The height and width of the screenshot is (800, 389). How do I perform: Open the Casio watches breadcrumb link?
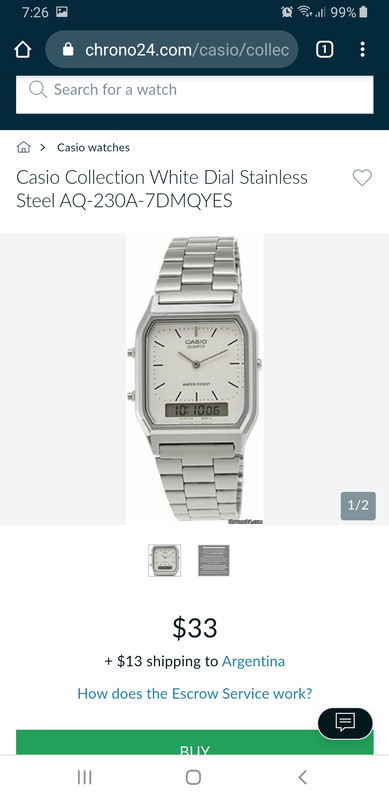click(x=93, y=147)
